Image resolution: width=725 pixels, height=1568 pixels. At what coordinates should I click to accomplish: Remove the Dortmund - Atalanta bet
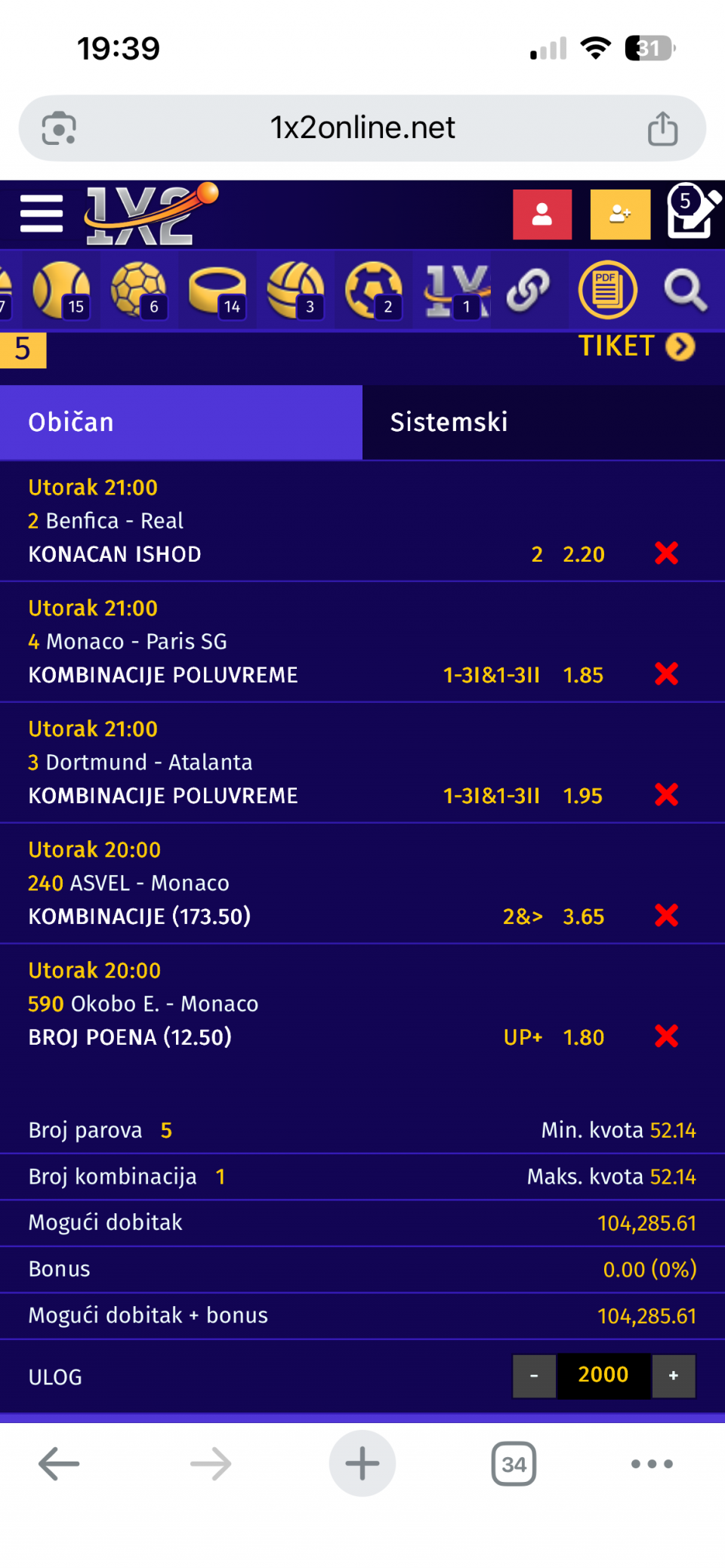(666, 795)
